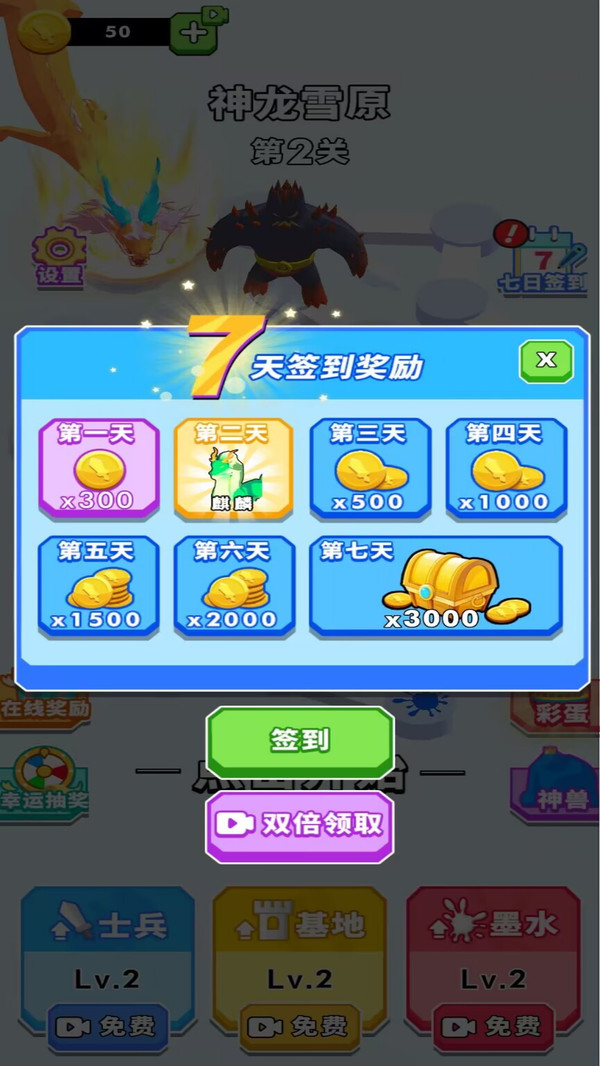Select the 第六天 x2000 coin reward

[233, 586]
